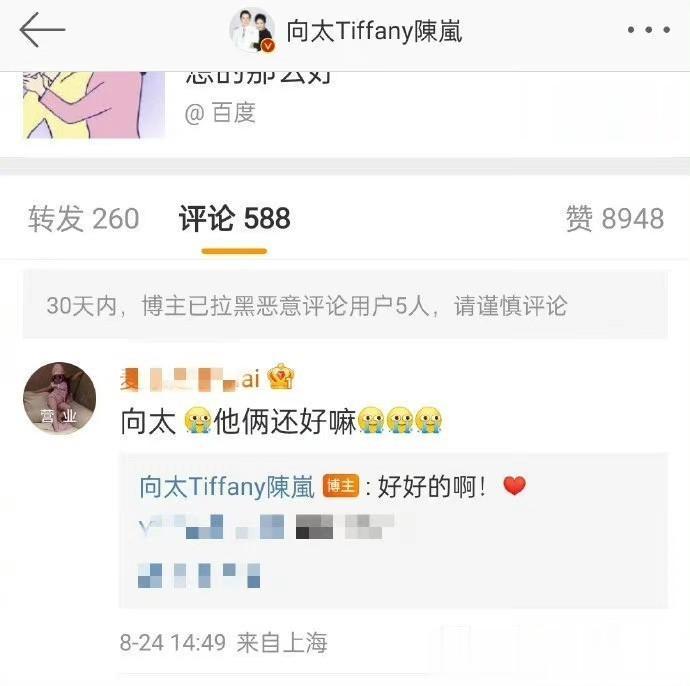Viewport: 690px width, 686px height.
Task: Open the quoted post's cartoon thumbnail
Action: click(93, 104)
